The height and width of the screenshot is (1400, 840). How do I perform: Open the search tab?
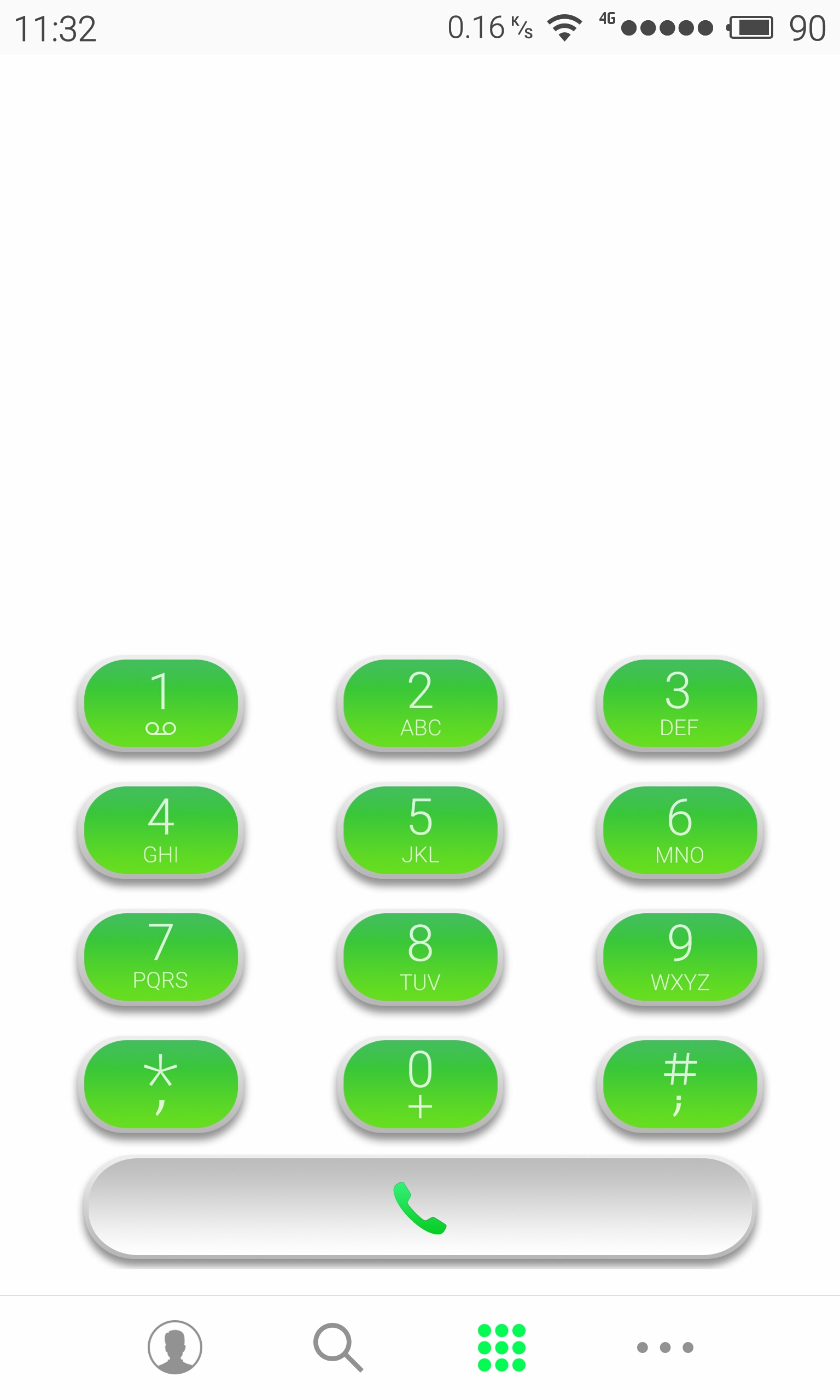[x=338, y=1347]
